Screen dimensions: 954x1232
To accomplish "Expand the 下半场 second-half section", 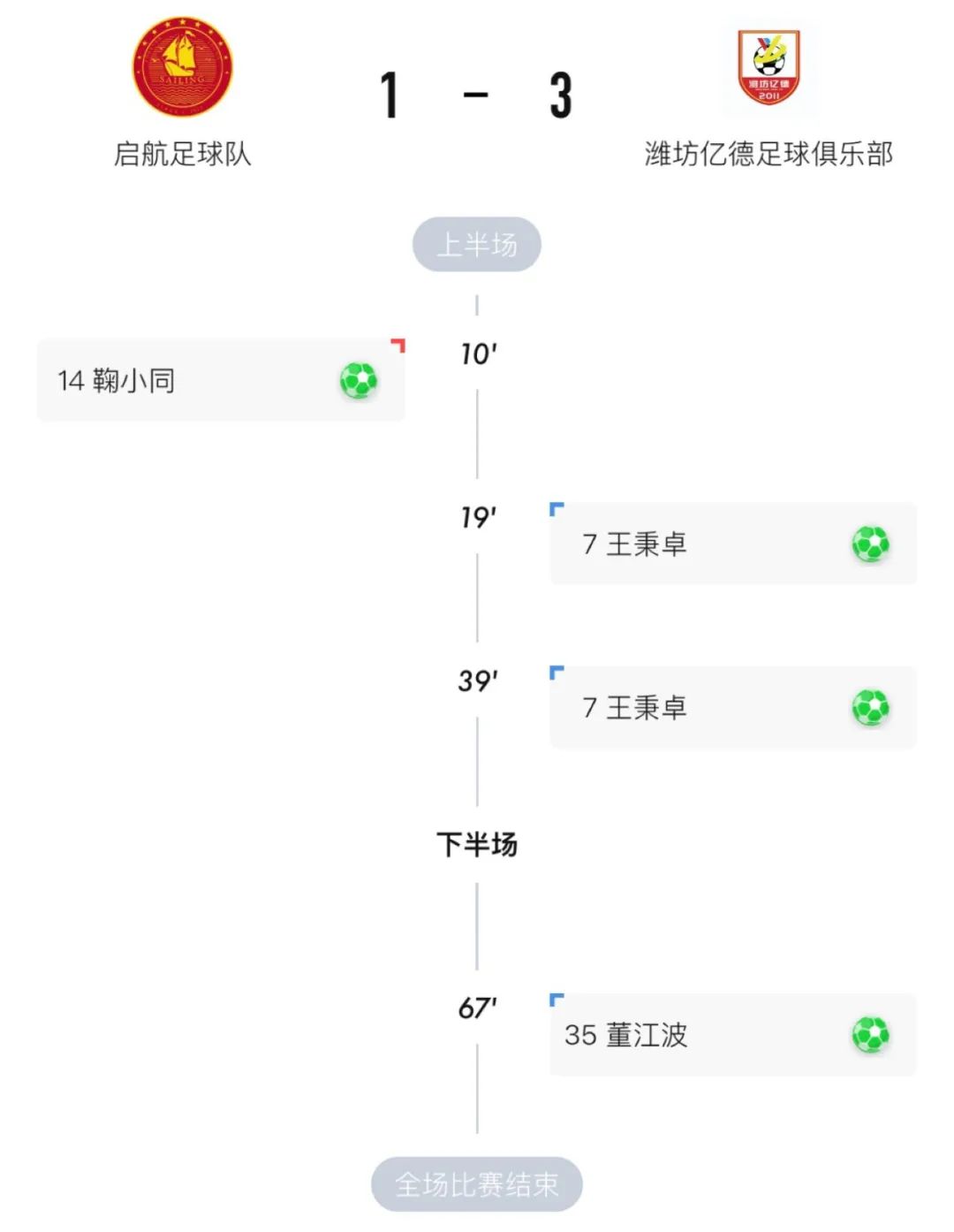I will tap(477, 845).
